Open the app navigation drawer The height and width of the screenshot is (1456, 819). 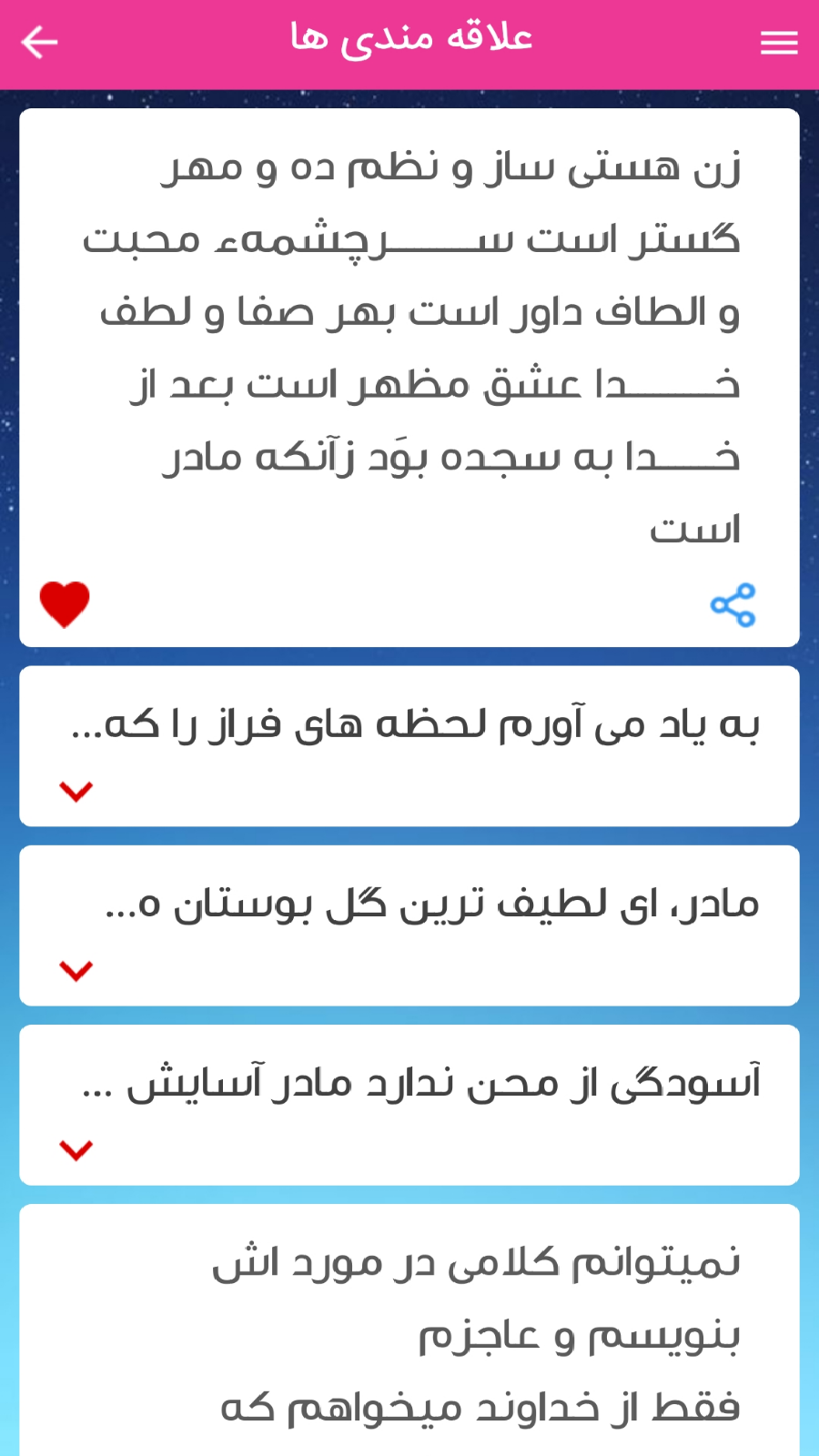[779, 42]
